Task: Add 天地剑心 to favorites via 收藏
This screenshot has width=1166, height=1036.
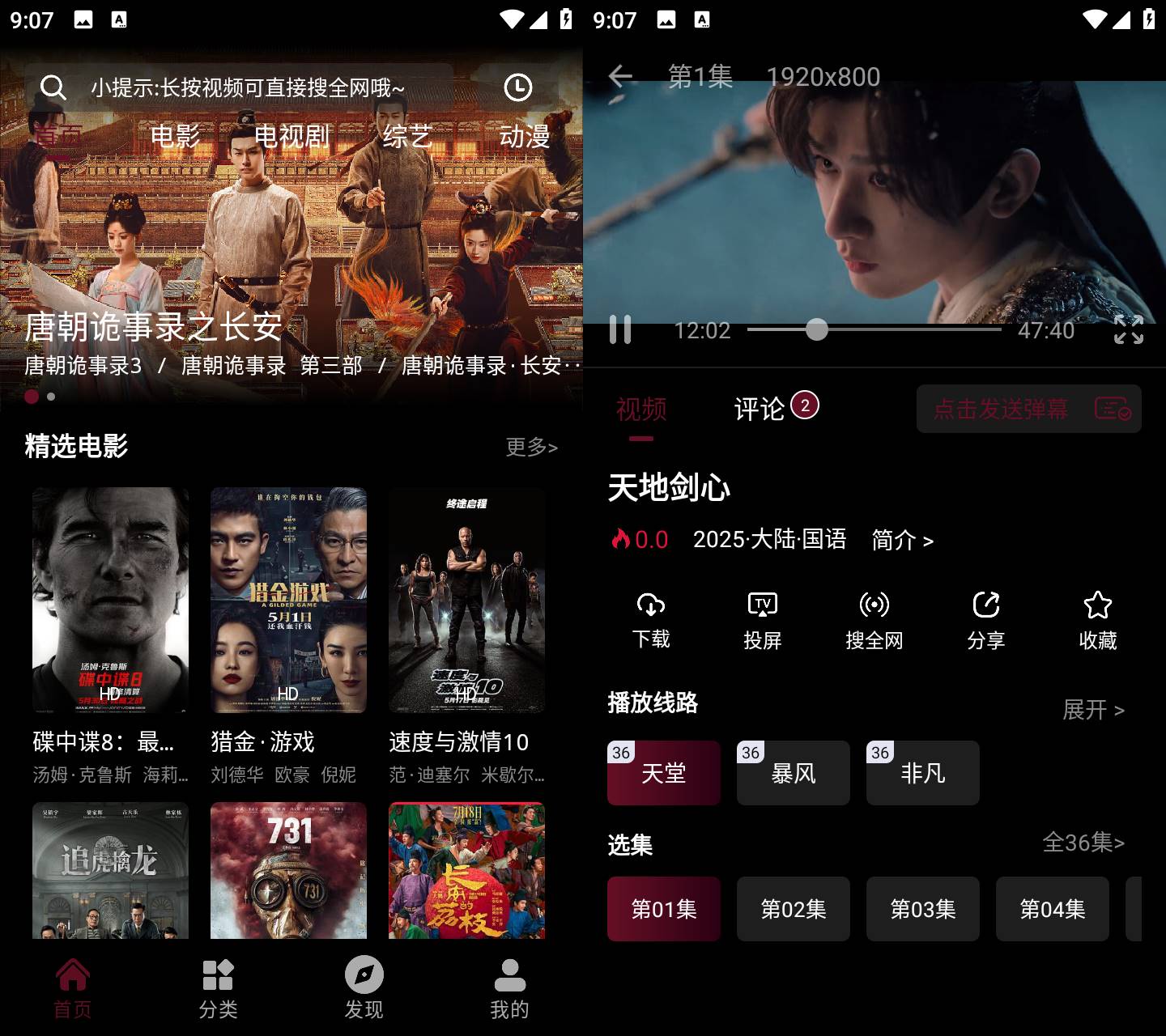Action: point(1097,620)
